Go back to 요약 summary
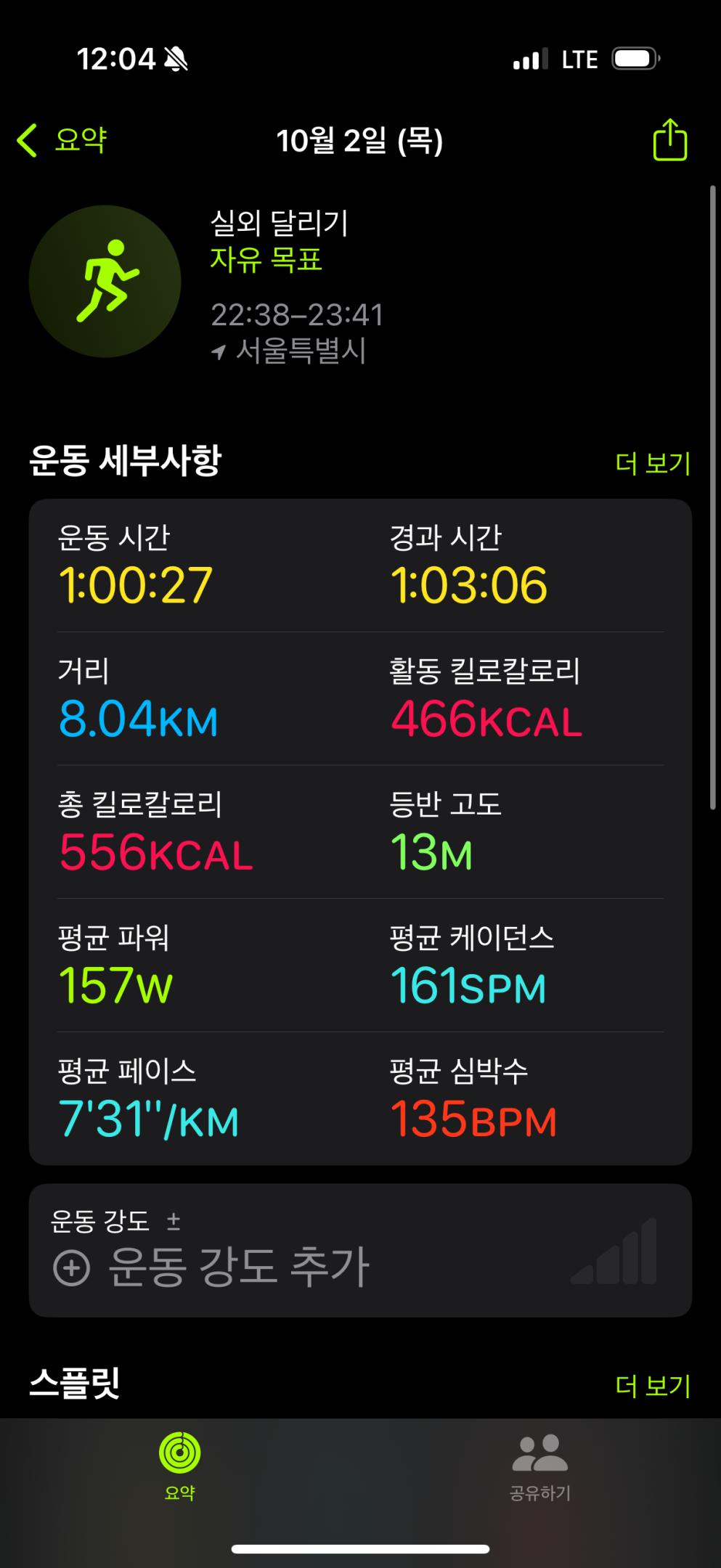 point(62,139)
